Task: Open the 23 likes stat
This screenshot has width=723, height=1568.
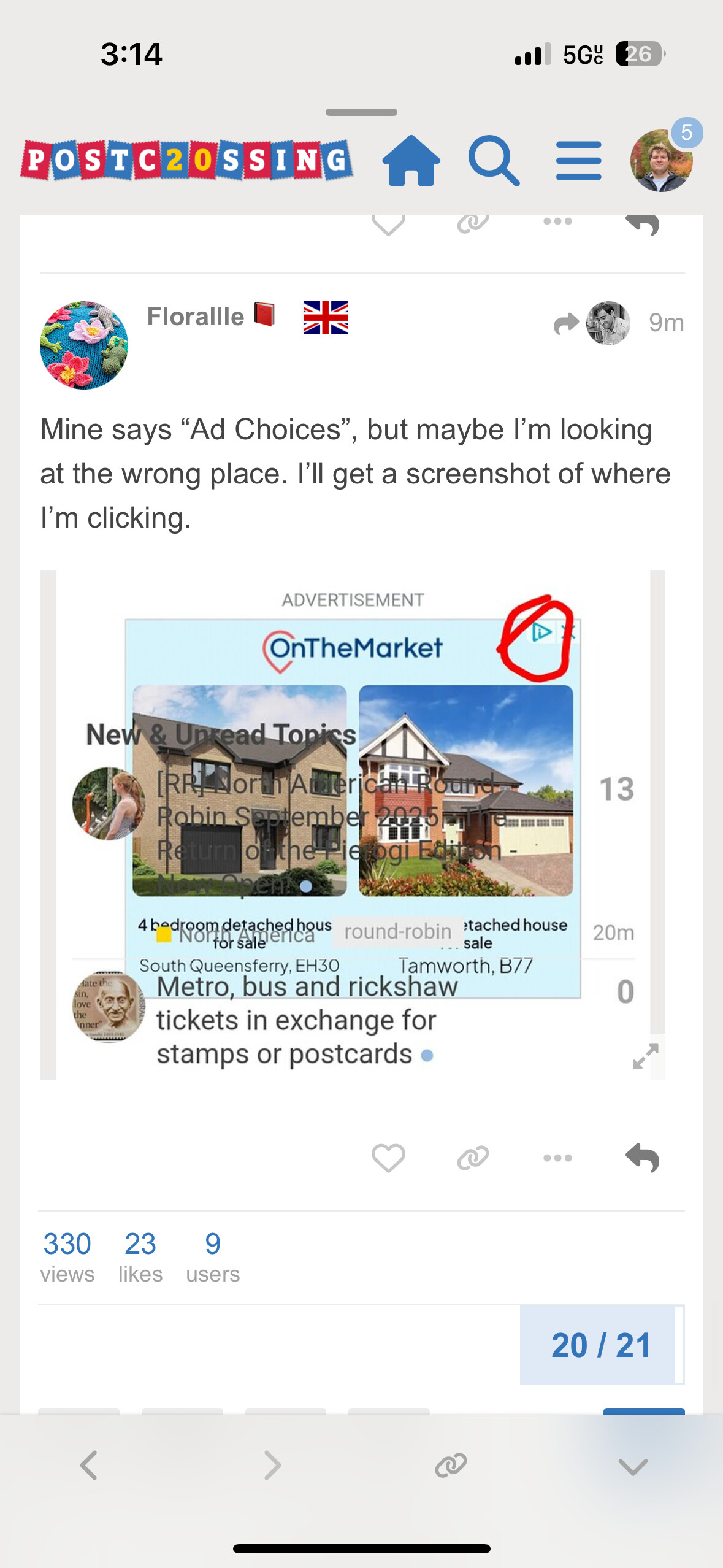Action: tap(140, 1257)
